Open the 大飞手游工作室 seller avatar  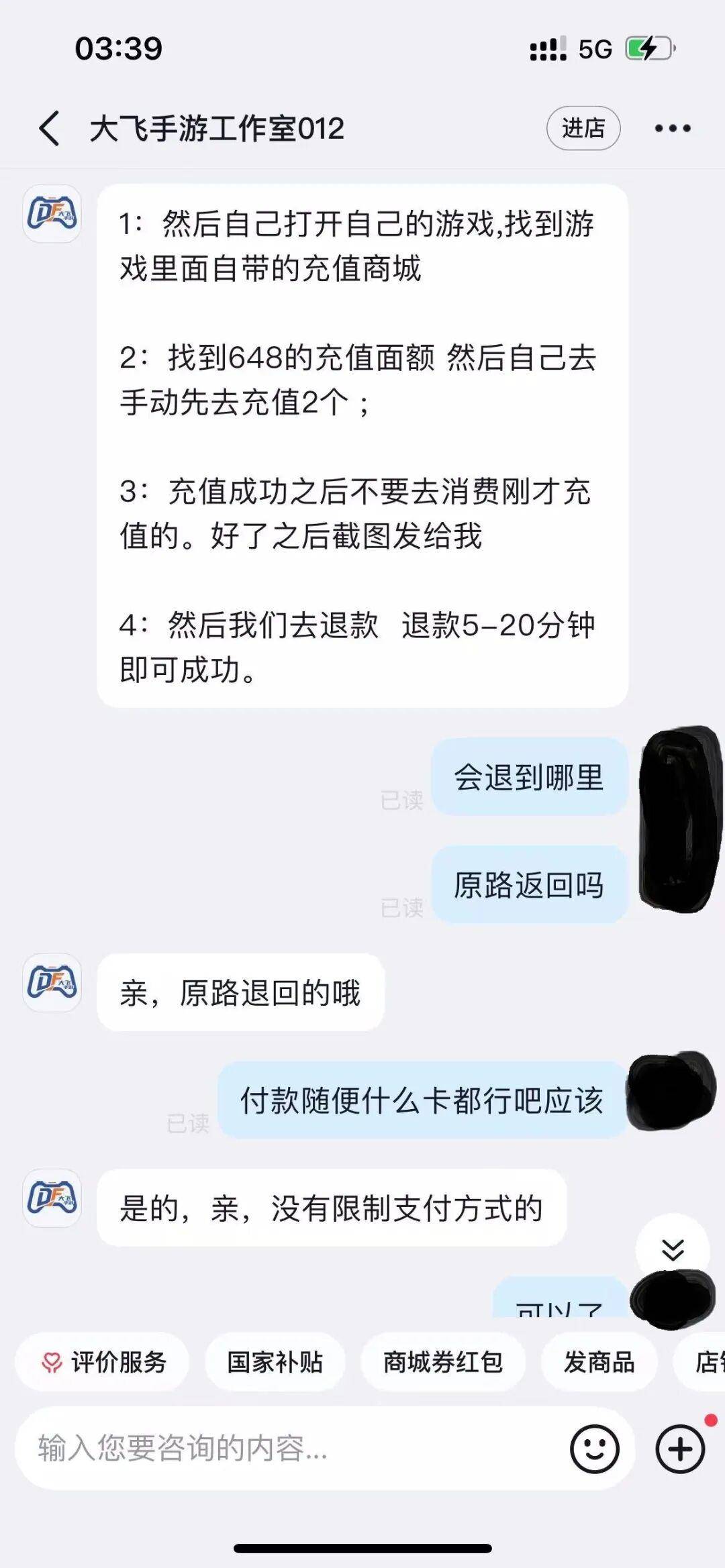coord(52,213)
